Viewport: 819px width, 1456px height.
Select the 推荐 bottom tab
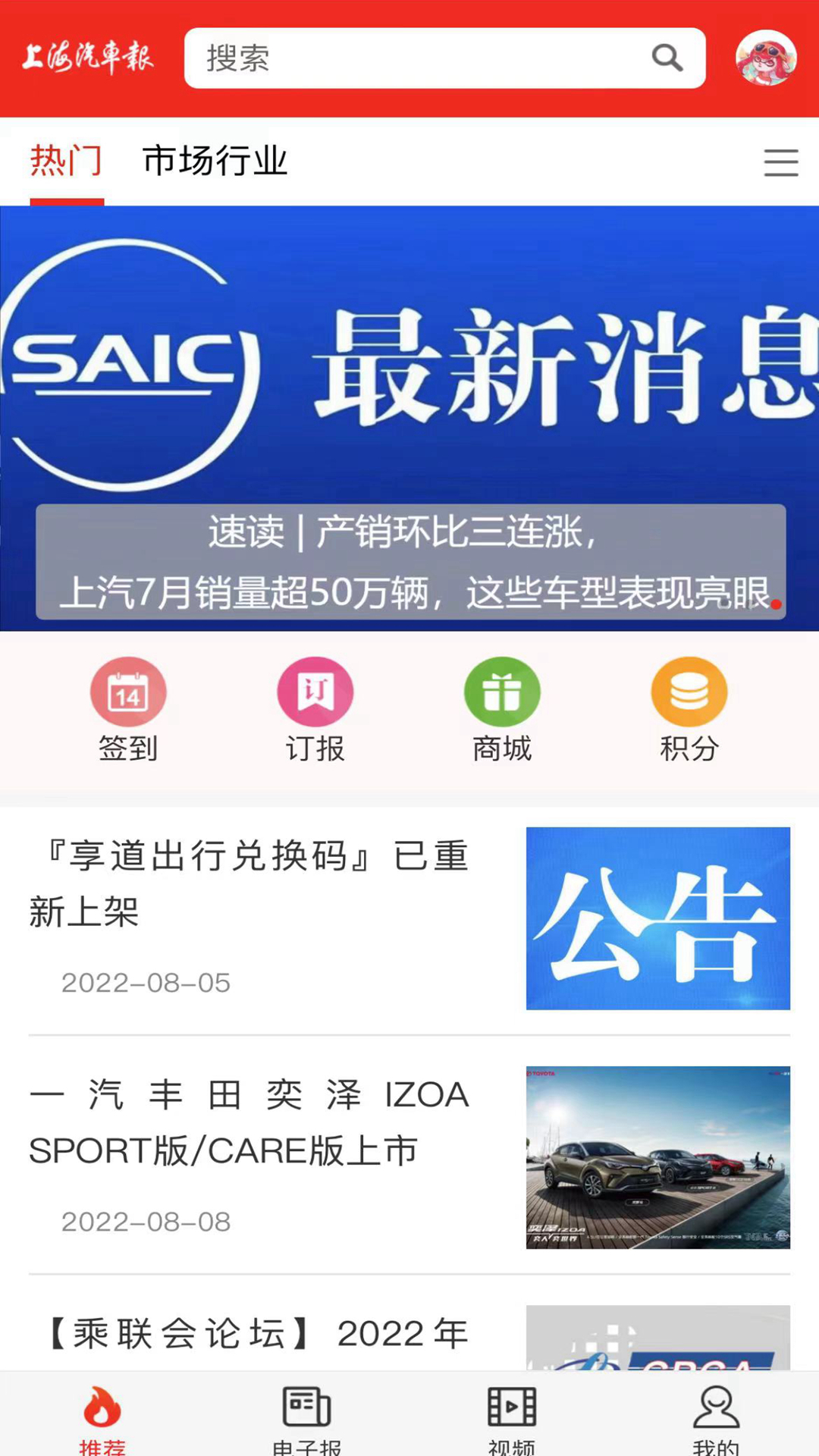coord(102,1417)
